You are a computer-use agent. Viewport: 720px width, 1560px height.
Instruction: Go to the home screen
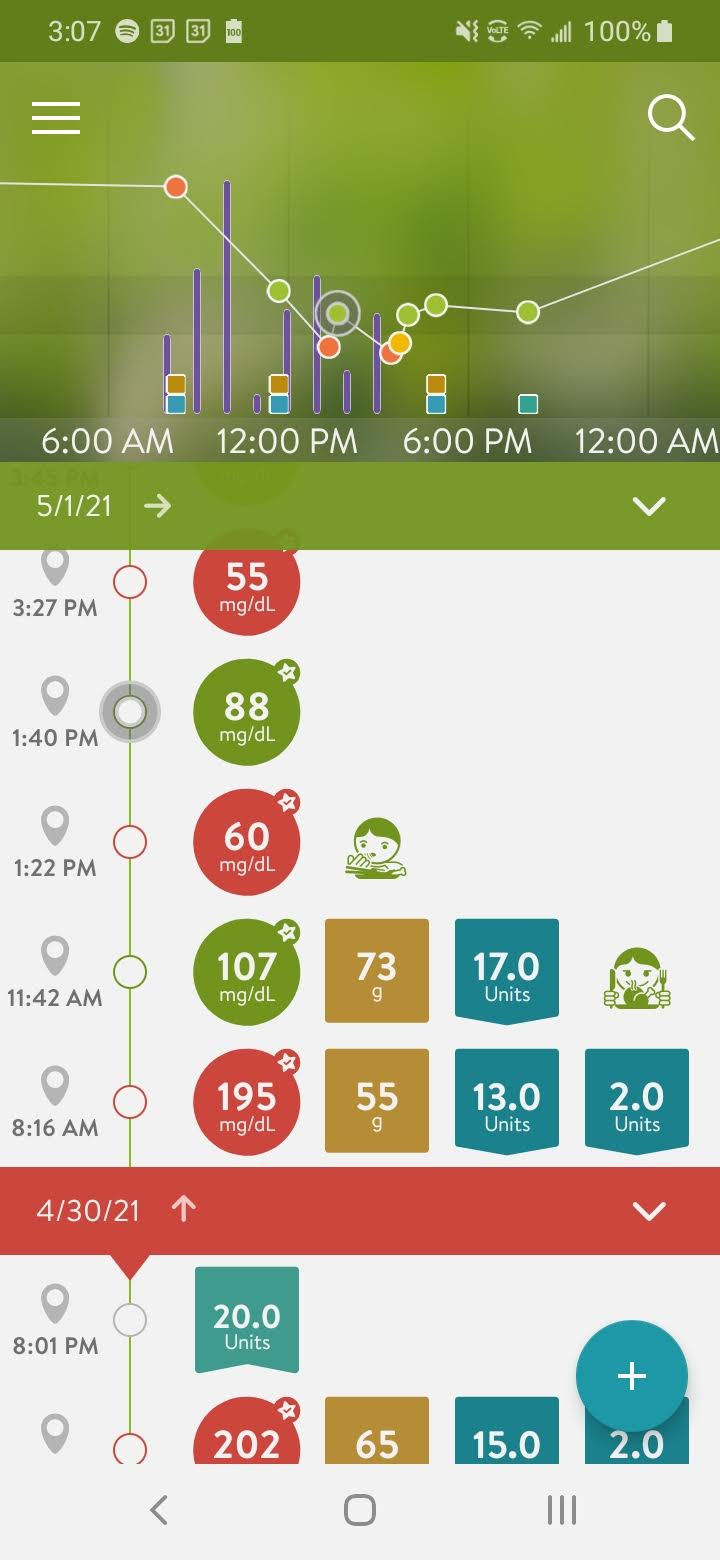point(360,1509)
